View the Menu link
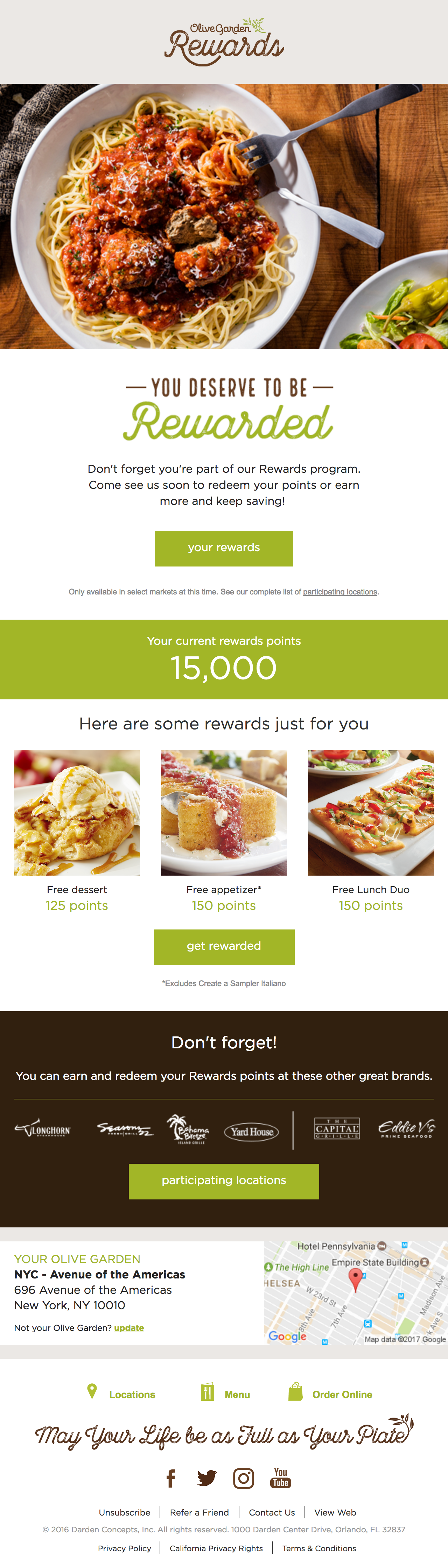The image size is (448, 1568). [237, 1395]
